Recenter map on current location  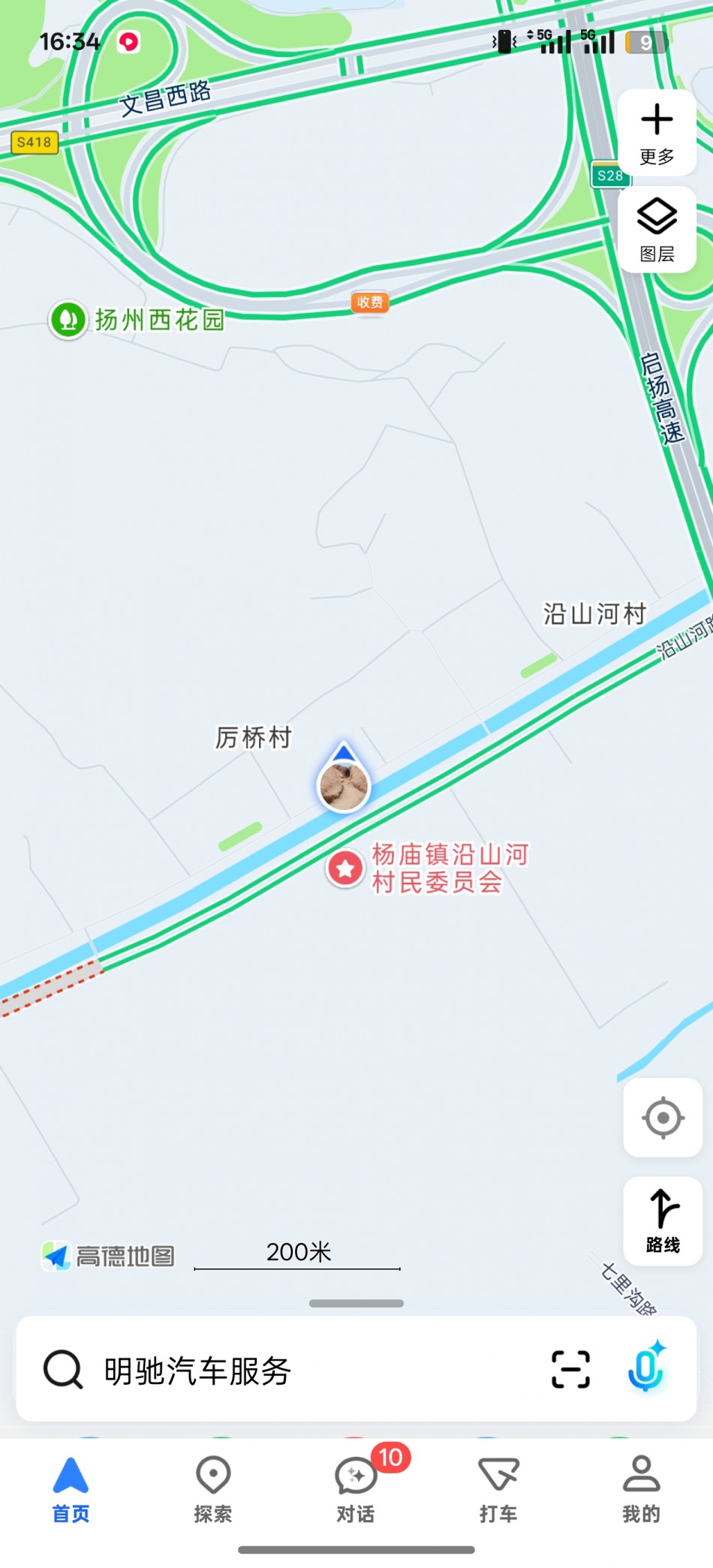tap(663, 1118)
